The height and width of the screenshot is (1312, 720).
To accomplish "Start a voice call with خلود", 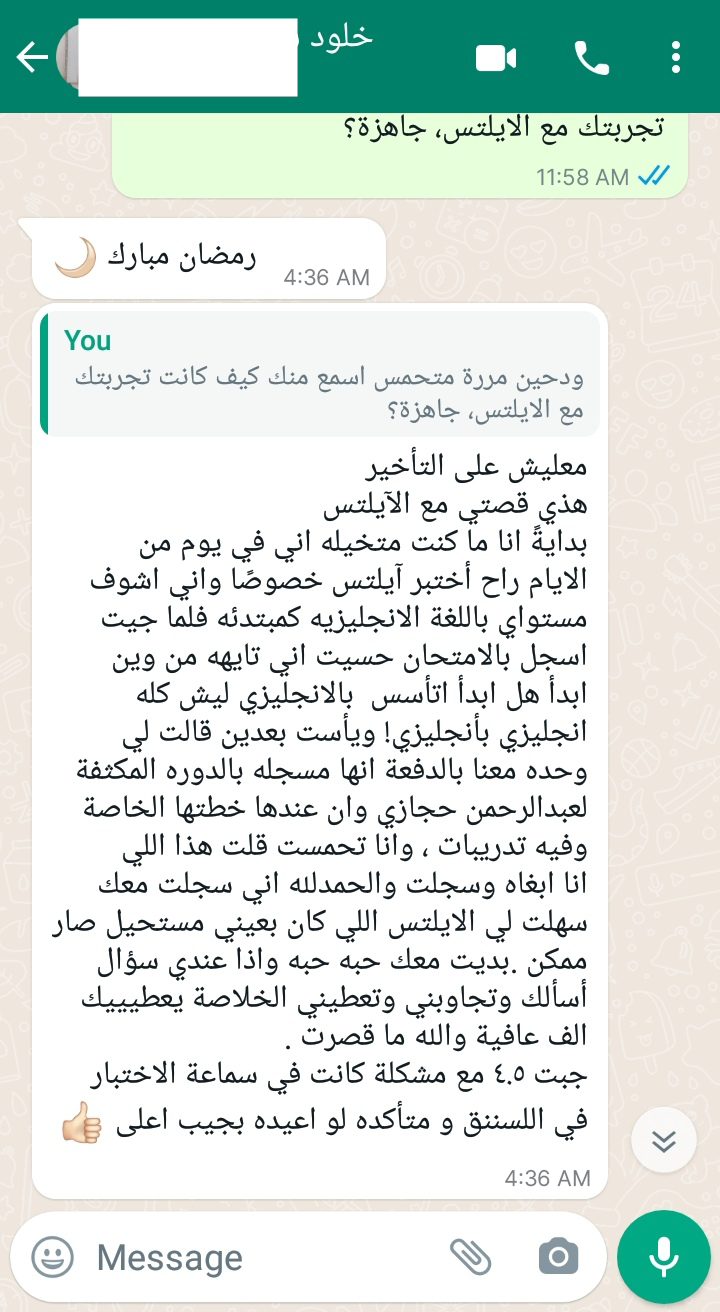I will coord(592,58).
